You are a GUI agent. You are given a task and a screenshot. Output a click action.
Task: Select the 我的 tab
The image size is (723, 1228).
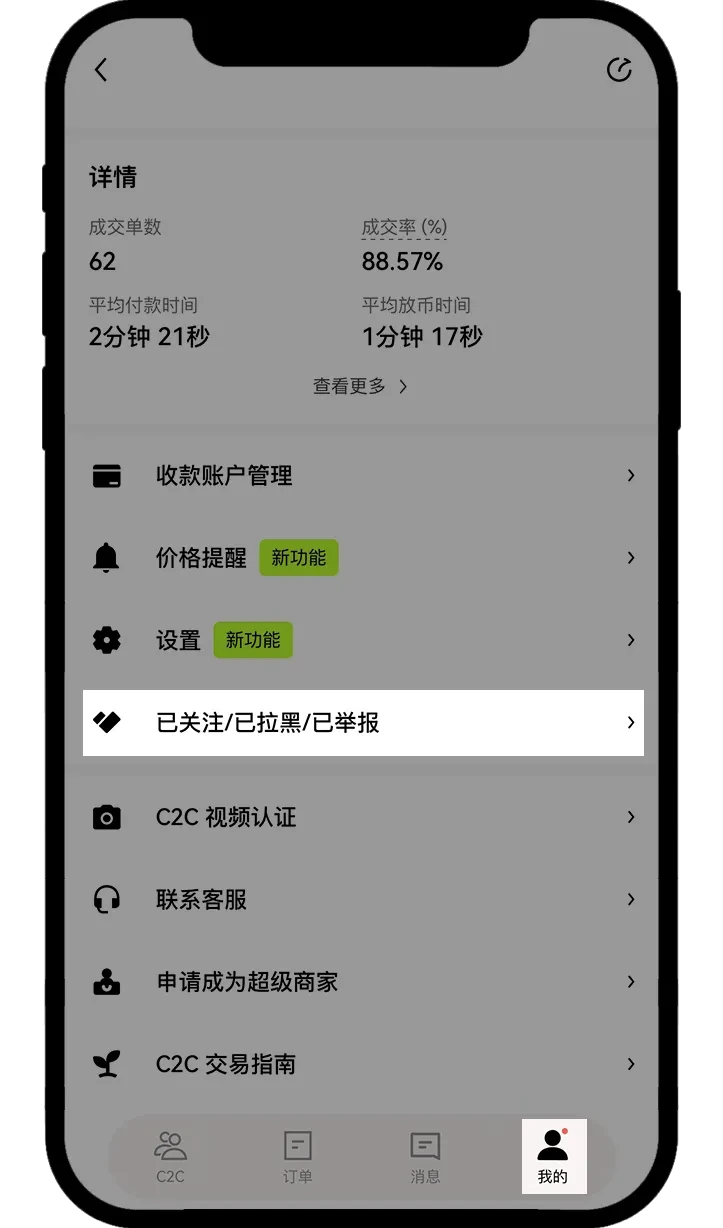coord(553,1157)
